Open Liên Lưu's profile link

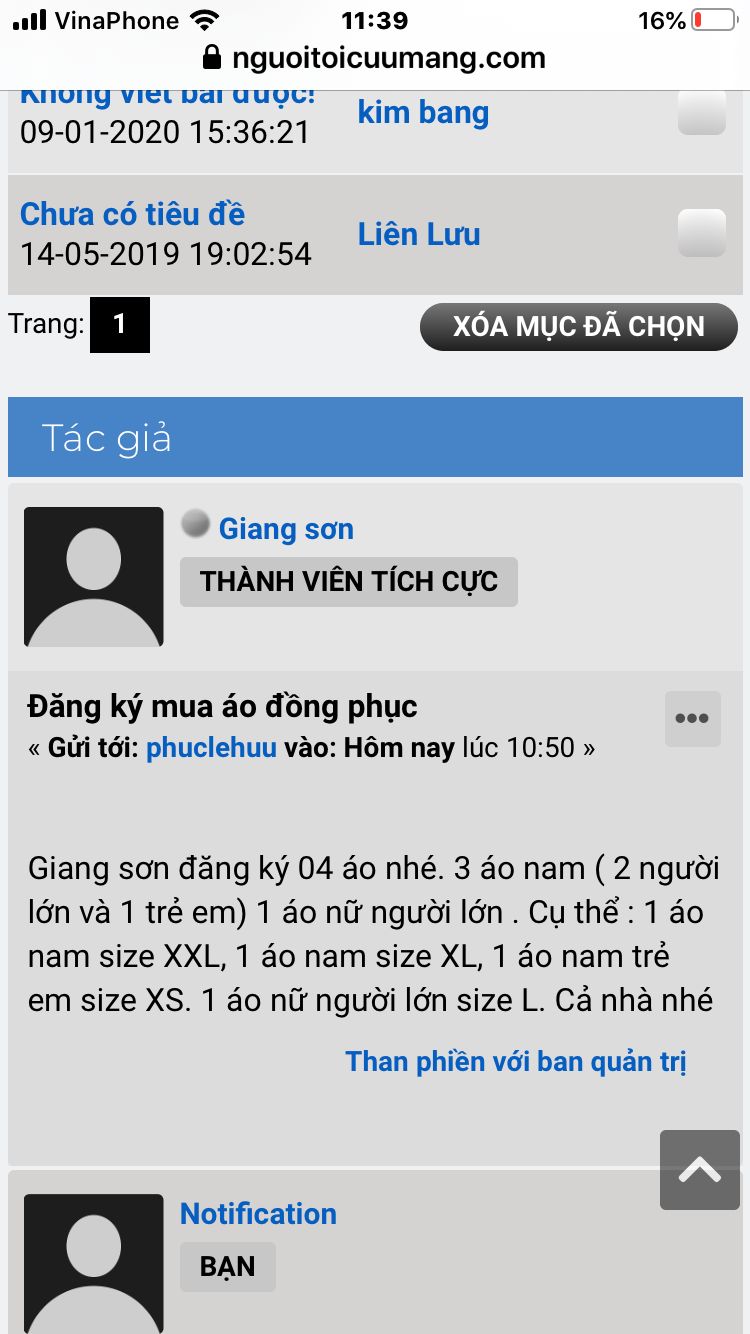coord(419,234)
